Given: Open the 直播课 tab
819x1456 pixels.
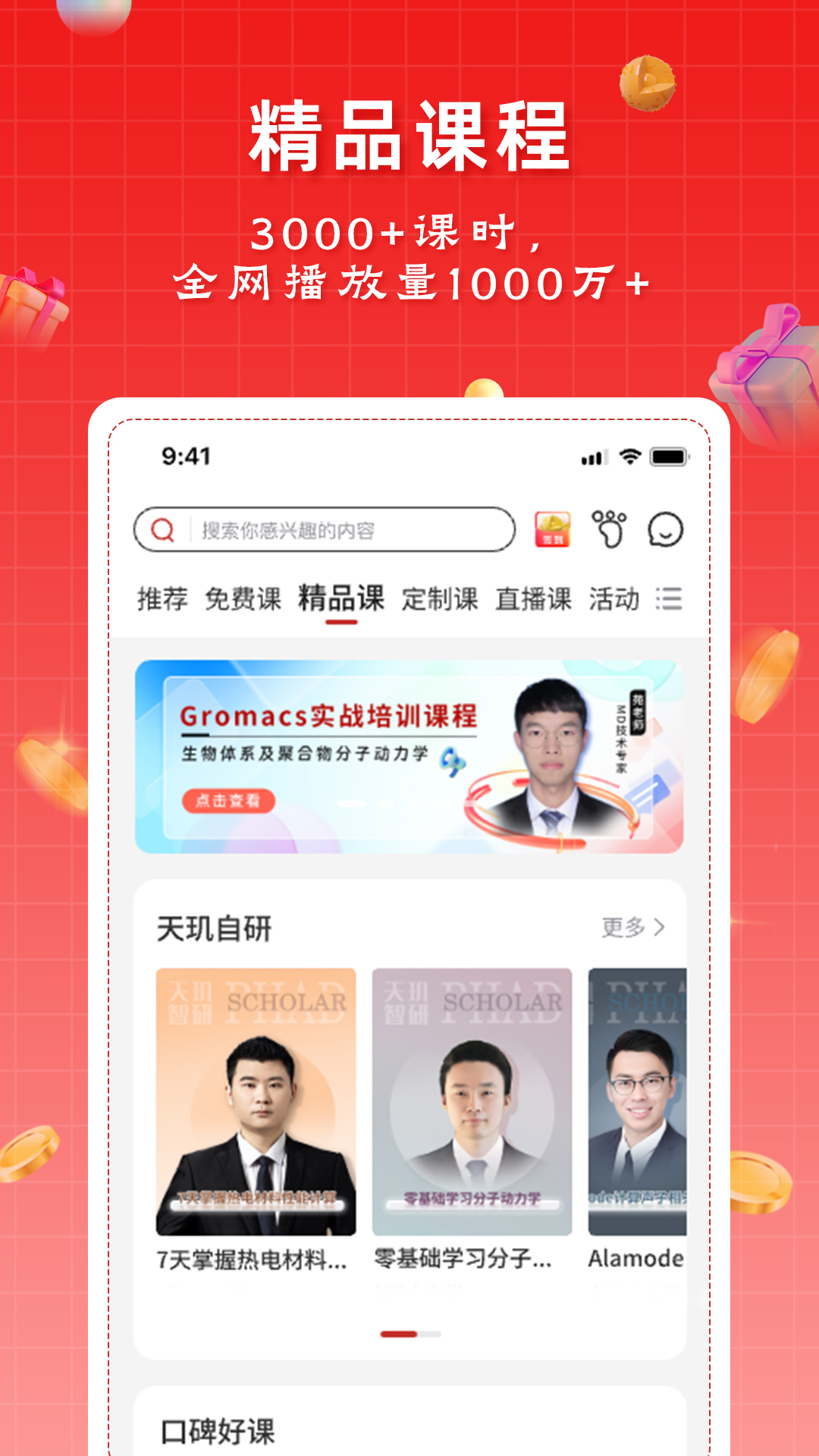Looking at the screenshot, I should 534,599.
